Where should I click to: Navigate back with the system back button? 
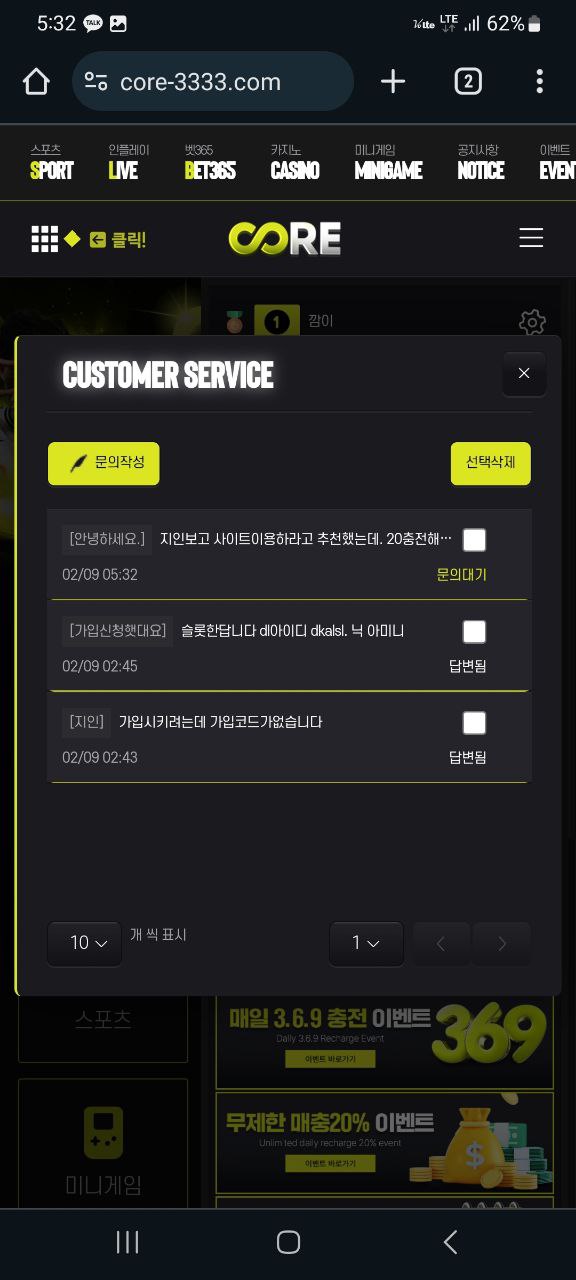click(450, 1242)
